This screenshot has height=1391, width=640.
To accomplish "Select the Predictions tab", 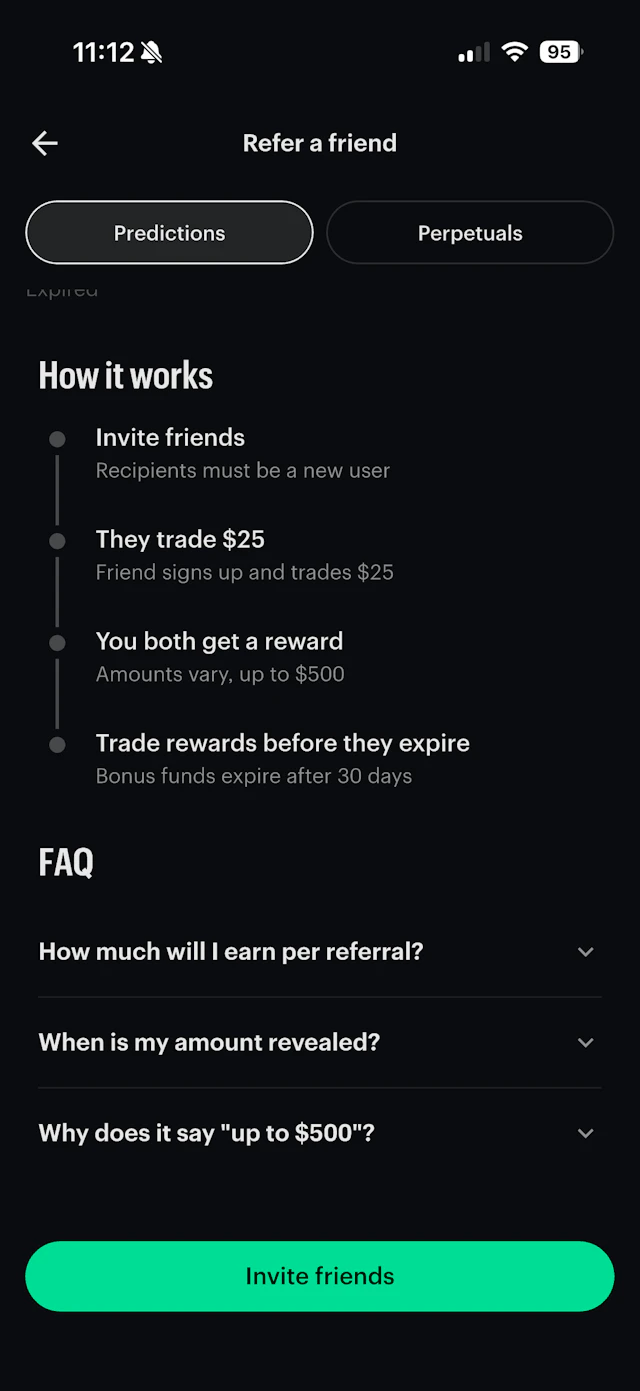I will 169,233.
